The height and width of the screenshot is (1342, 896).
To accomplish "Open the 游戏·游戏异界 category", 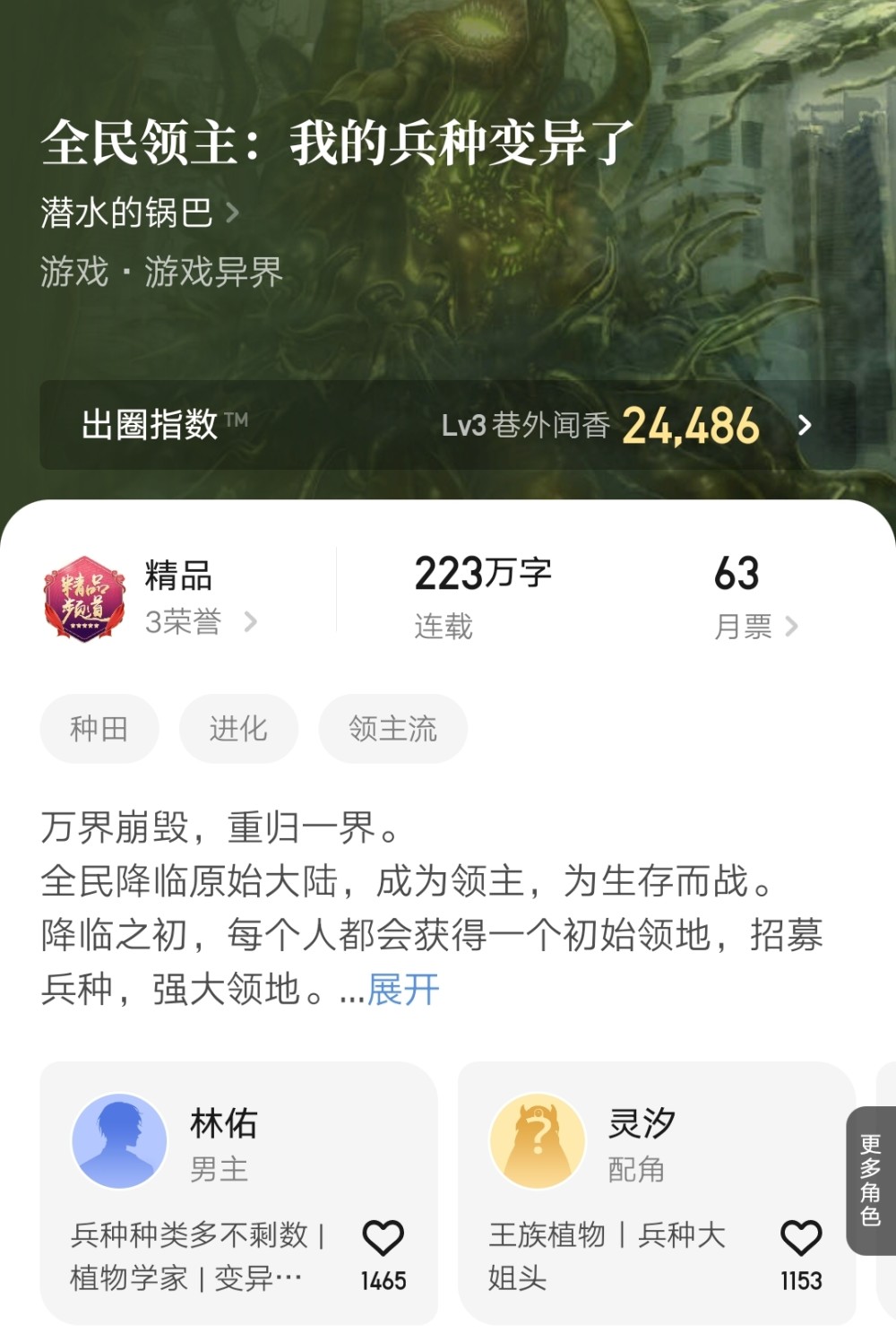I will pos(161,272).
